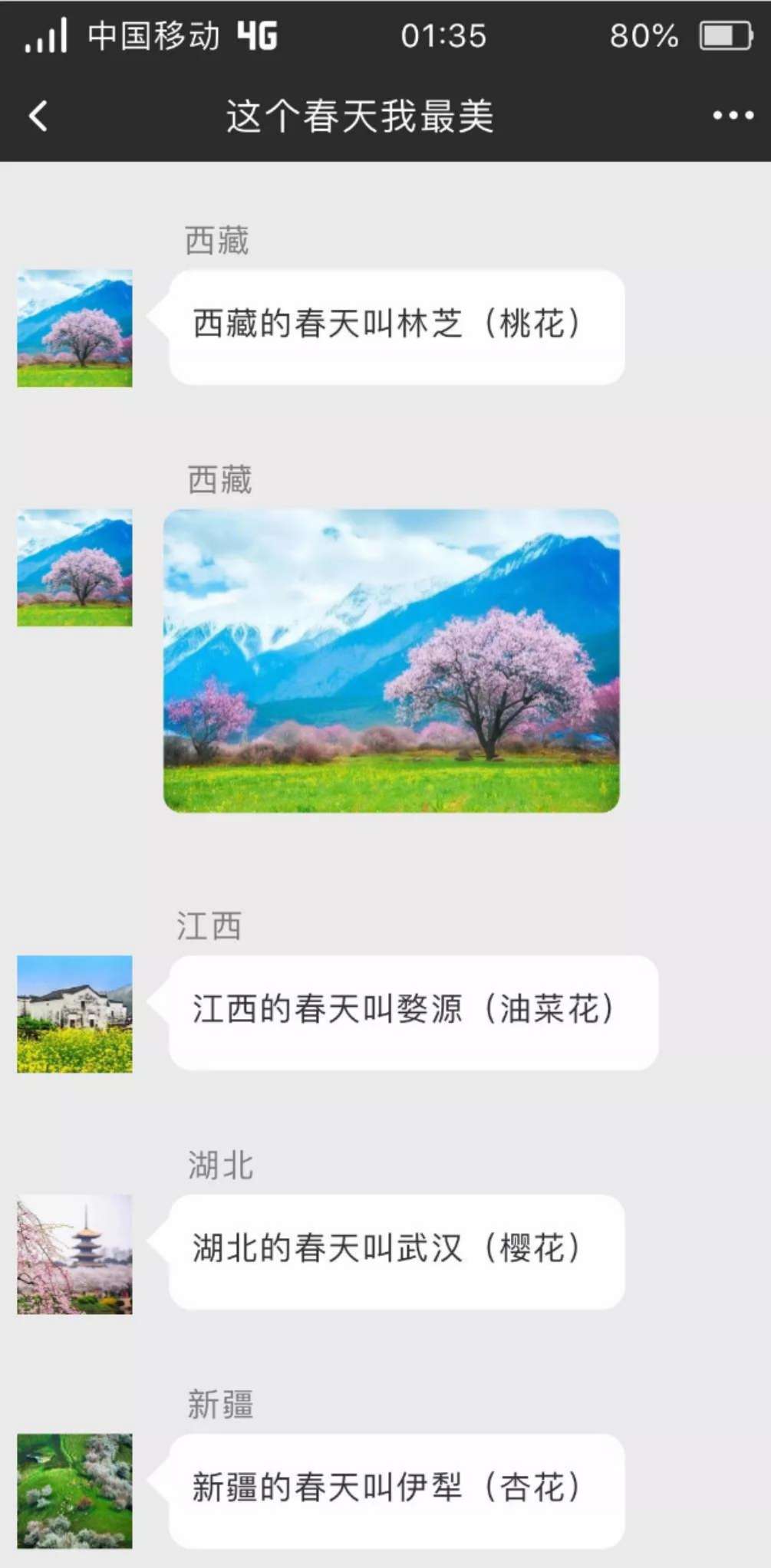Open the peach blossom photo message
This screenshot has width=771, height=1568.
(x=391, y=660)
